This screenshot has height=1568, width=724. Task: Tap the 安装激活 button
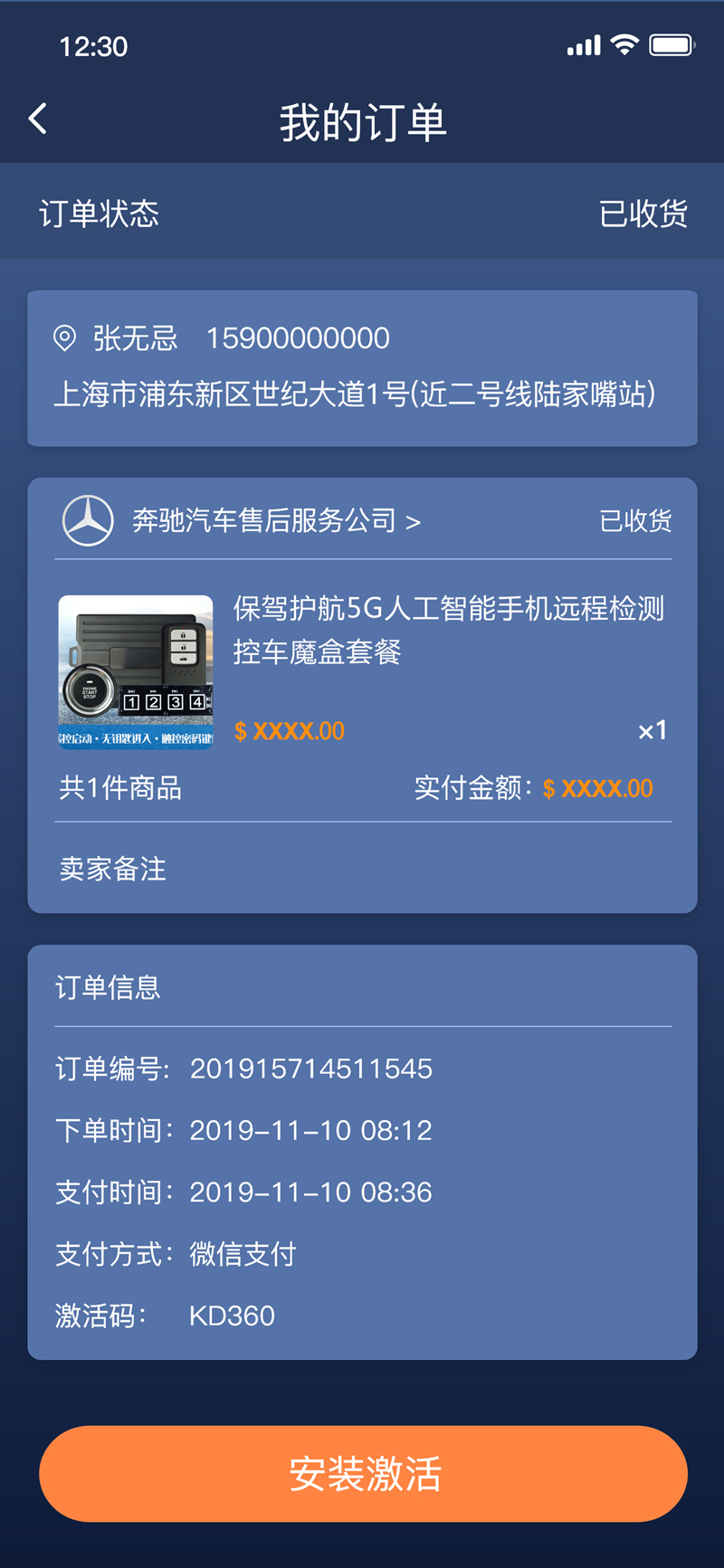363,1473
